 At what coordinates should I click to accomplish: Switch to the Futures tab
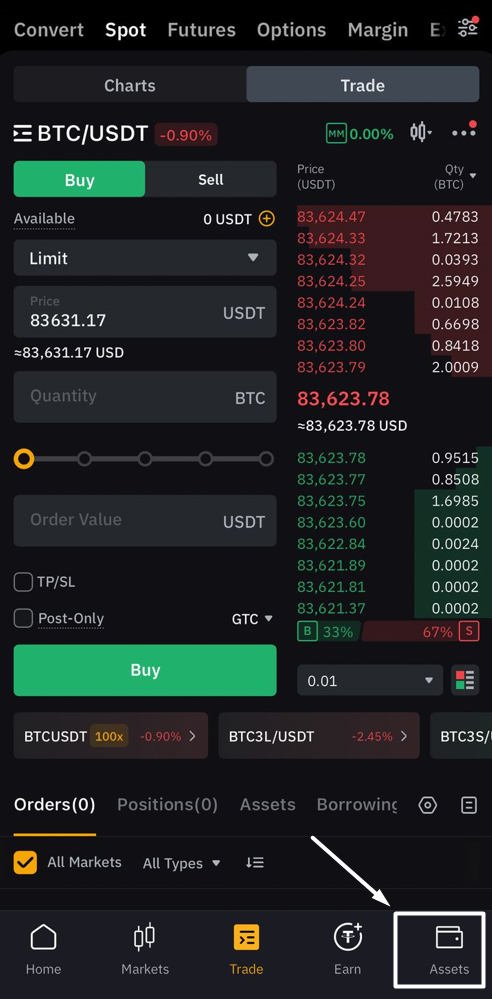201,30
